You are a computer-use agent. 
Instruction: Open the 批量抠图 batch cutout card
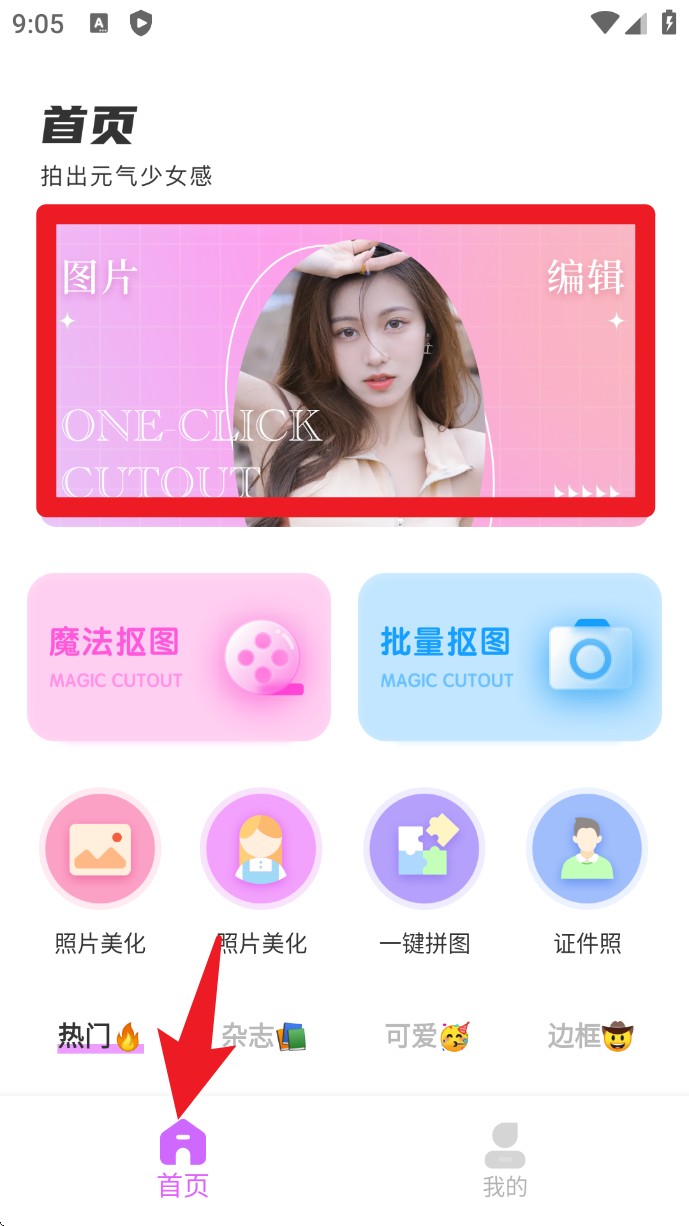[510, 657]
